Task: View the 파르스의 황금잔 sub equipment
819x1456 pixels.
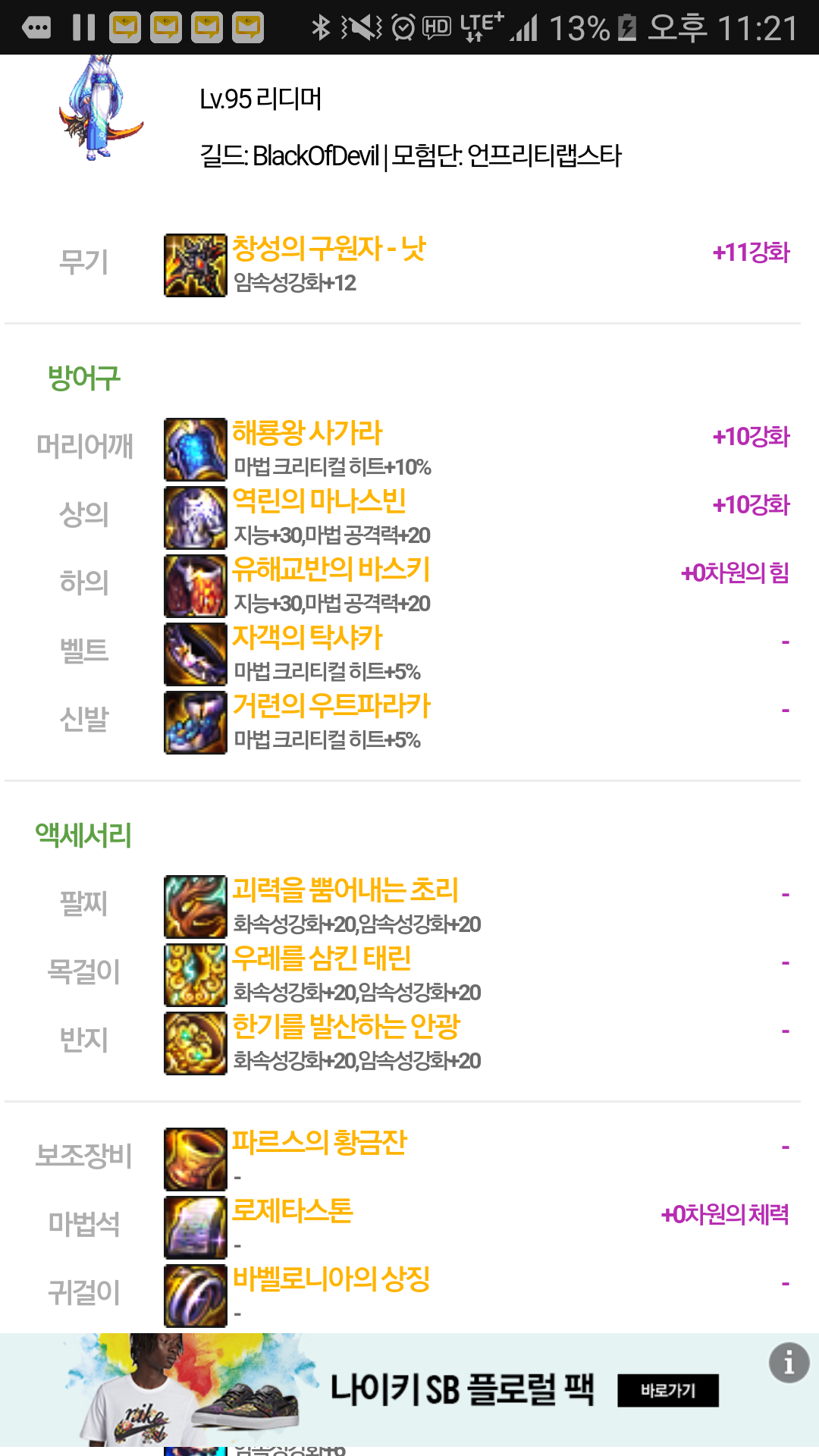Action: [x=318, y=1143]
